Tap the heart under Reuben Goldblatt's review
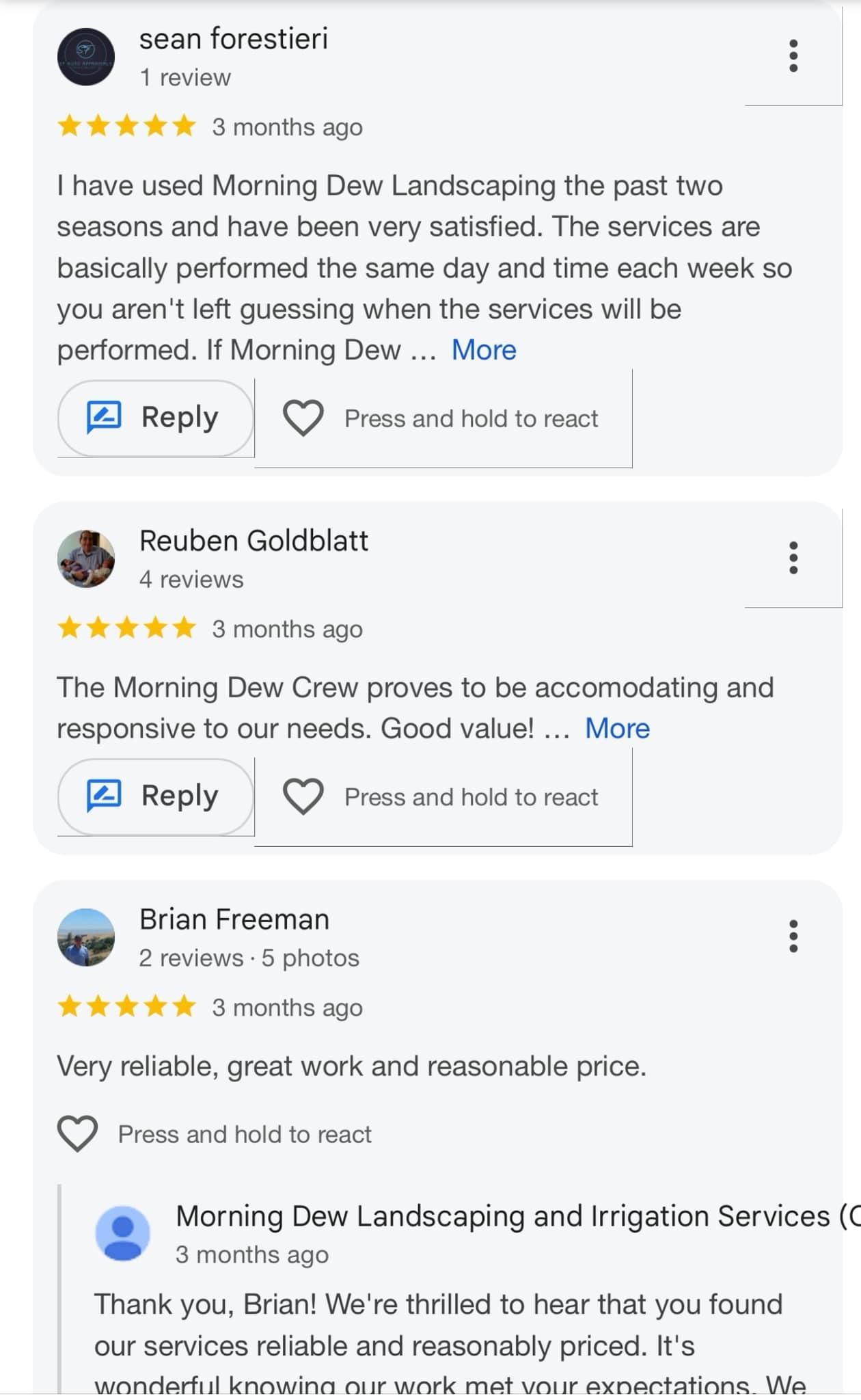The width and height of the screenshot is (861, 1400). point(303,796)
